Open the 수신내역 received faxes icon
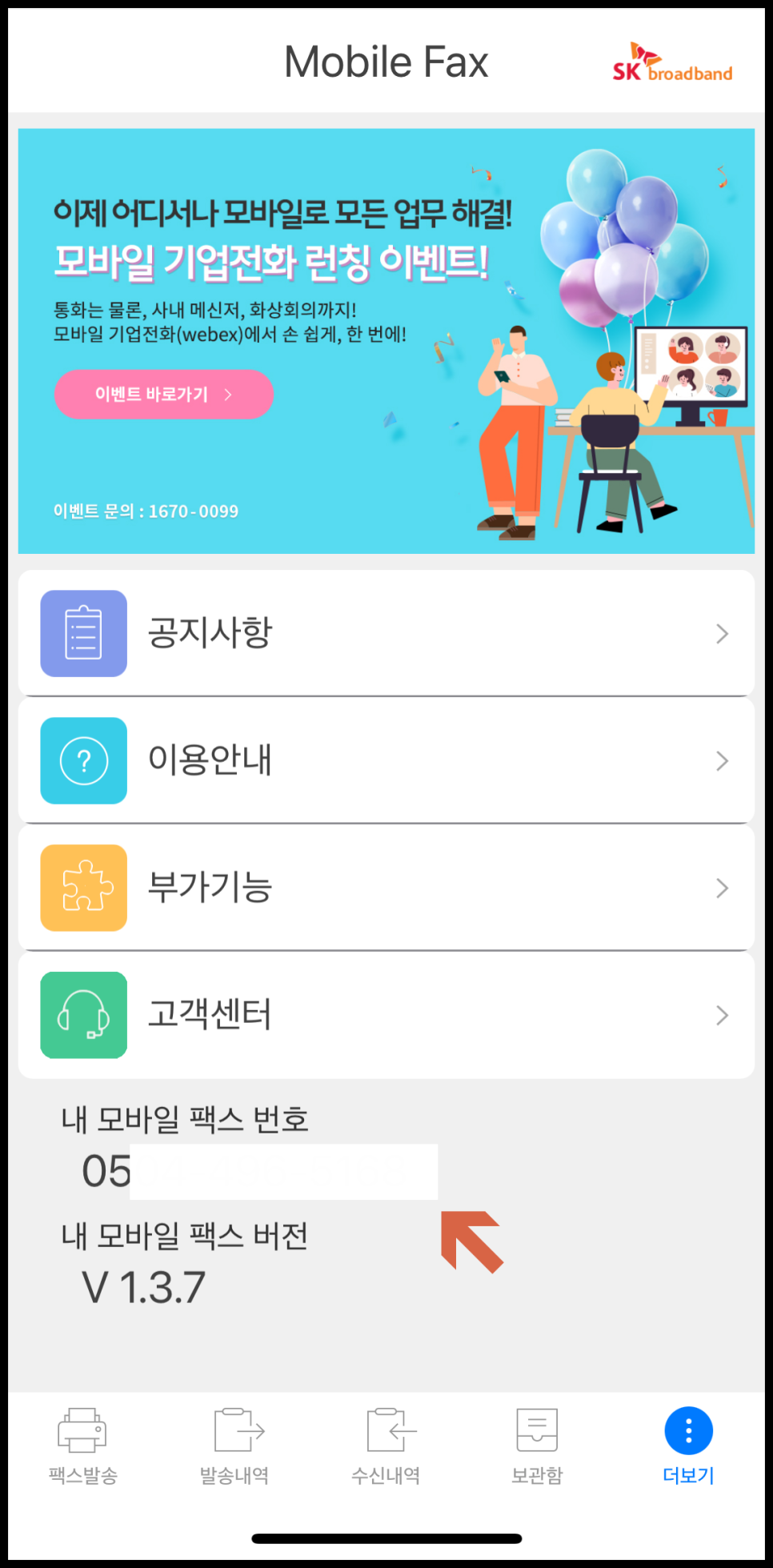The height and width of the screenshot is (1568, 773). pyautogui.click(x=386, y=1432)
